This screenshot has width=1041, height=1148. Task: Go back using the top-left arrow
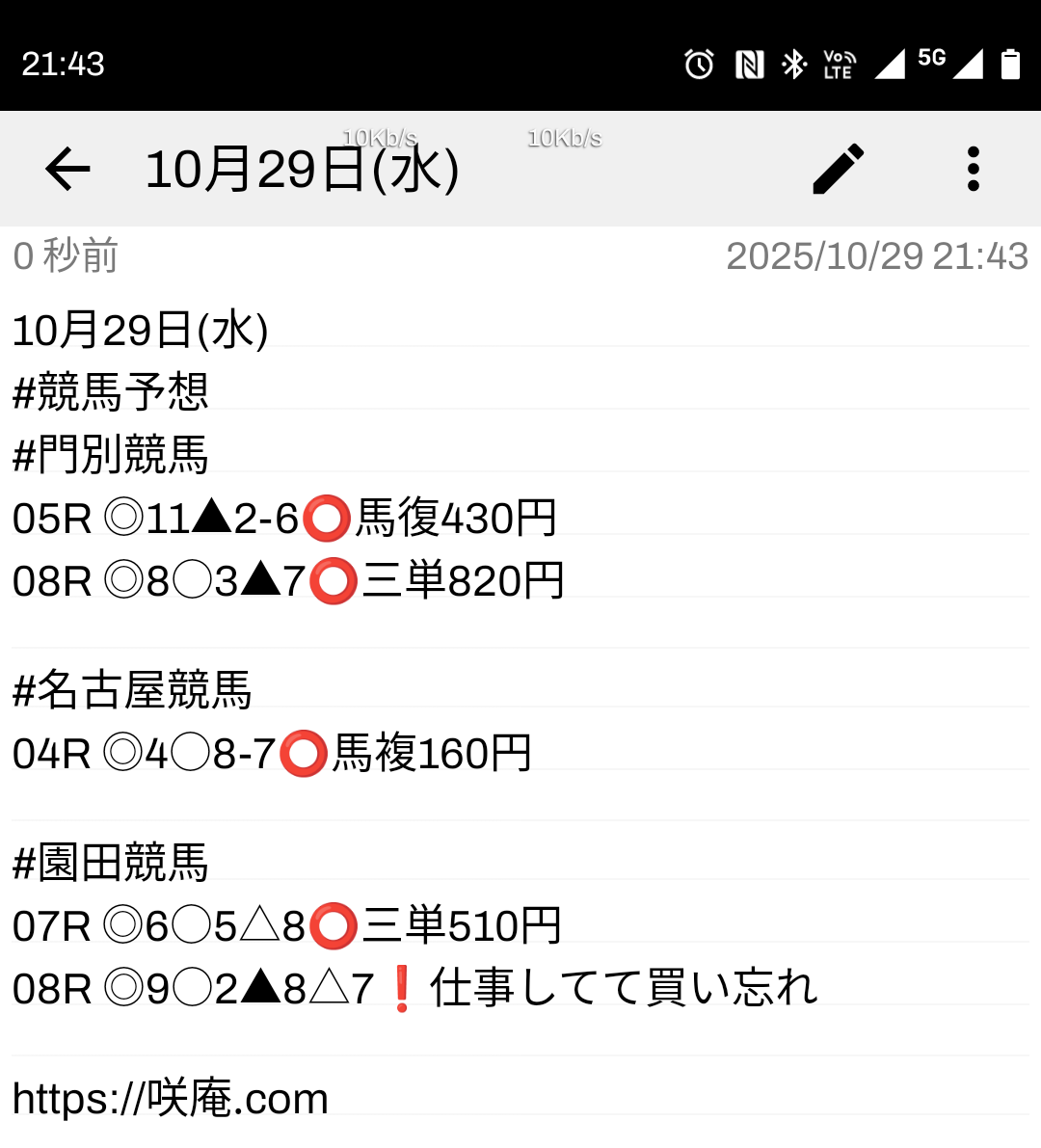point(67,170)
